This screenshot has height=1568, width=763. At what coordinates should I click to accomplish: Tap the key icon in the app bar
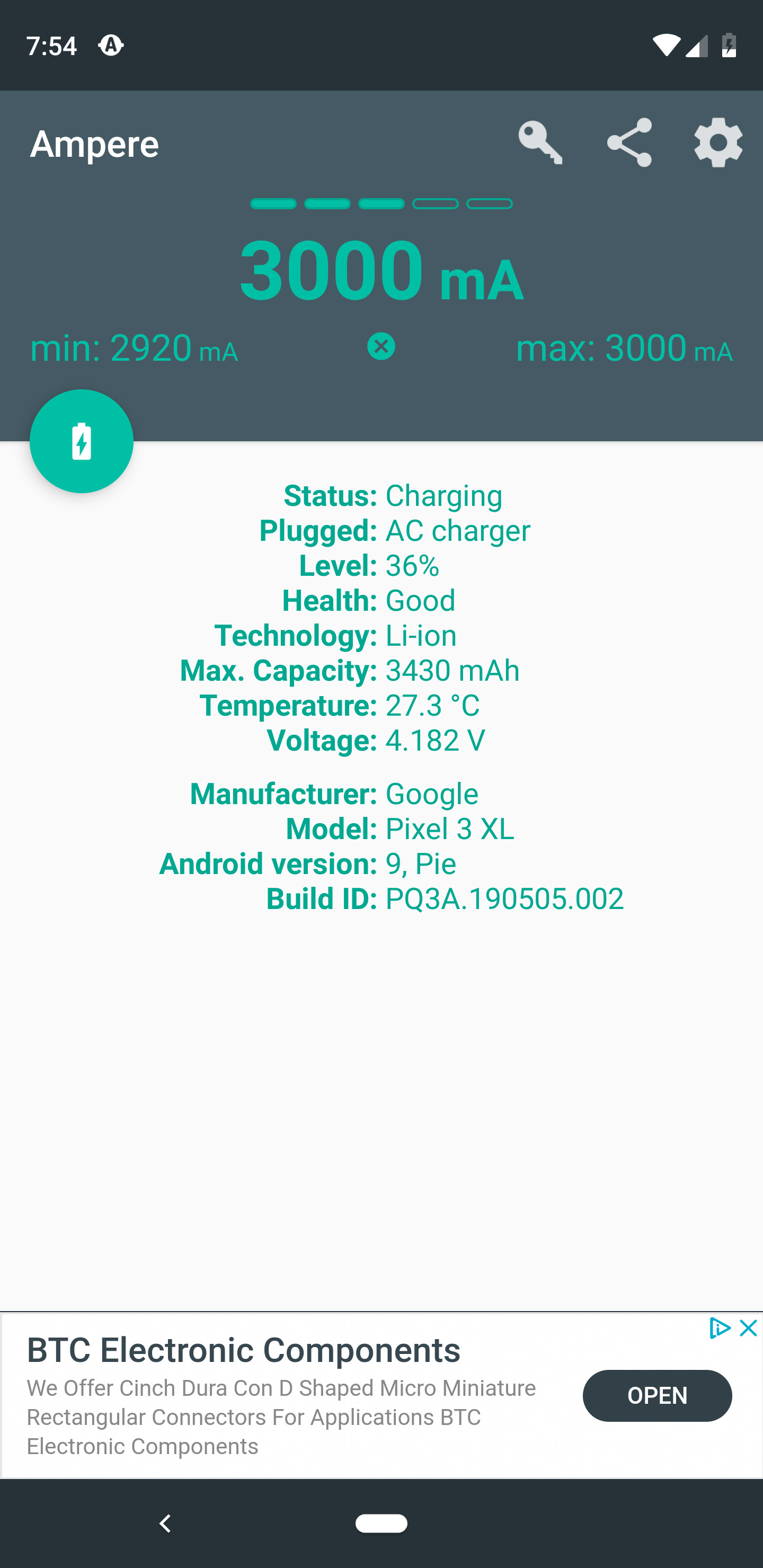pos(540,143)
